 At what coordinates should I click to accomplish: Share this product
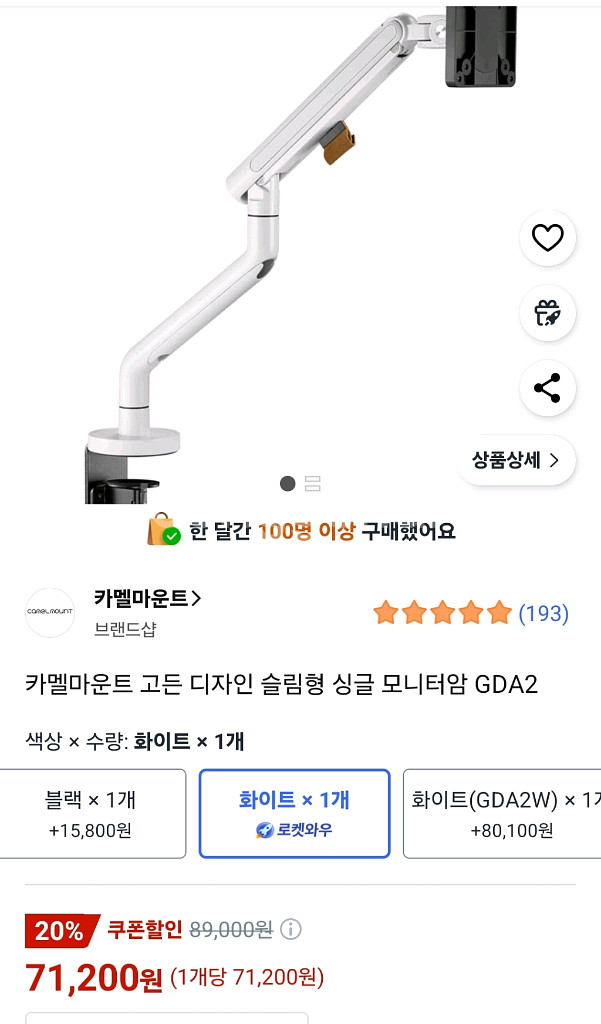[x=547, y=388]
